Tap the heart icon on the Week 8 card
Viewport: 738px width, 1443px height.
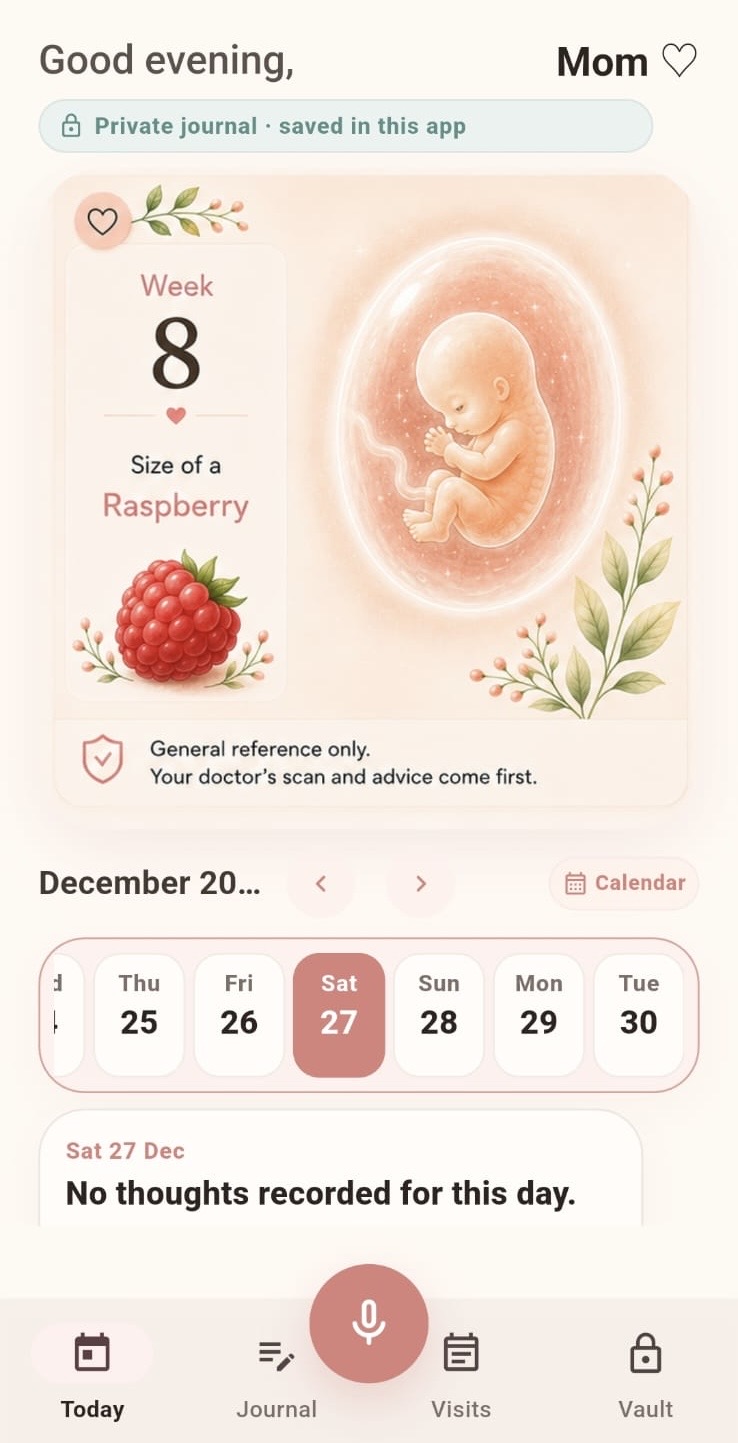pos(102,221)
